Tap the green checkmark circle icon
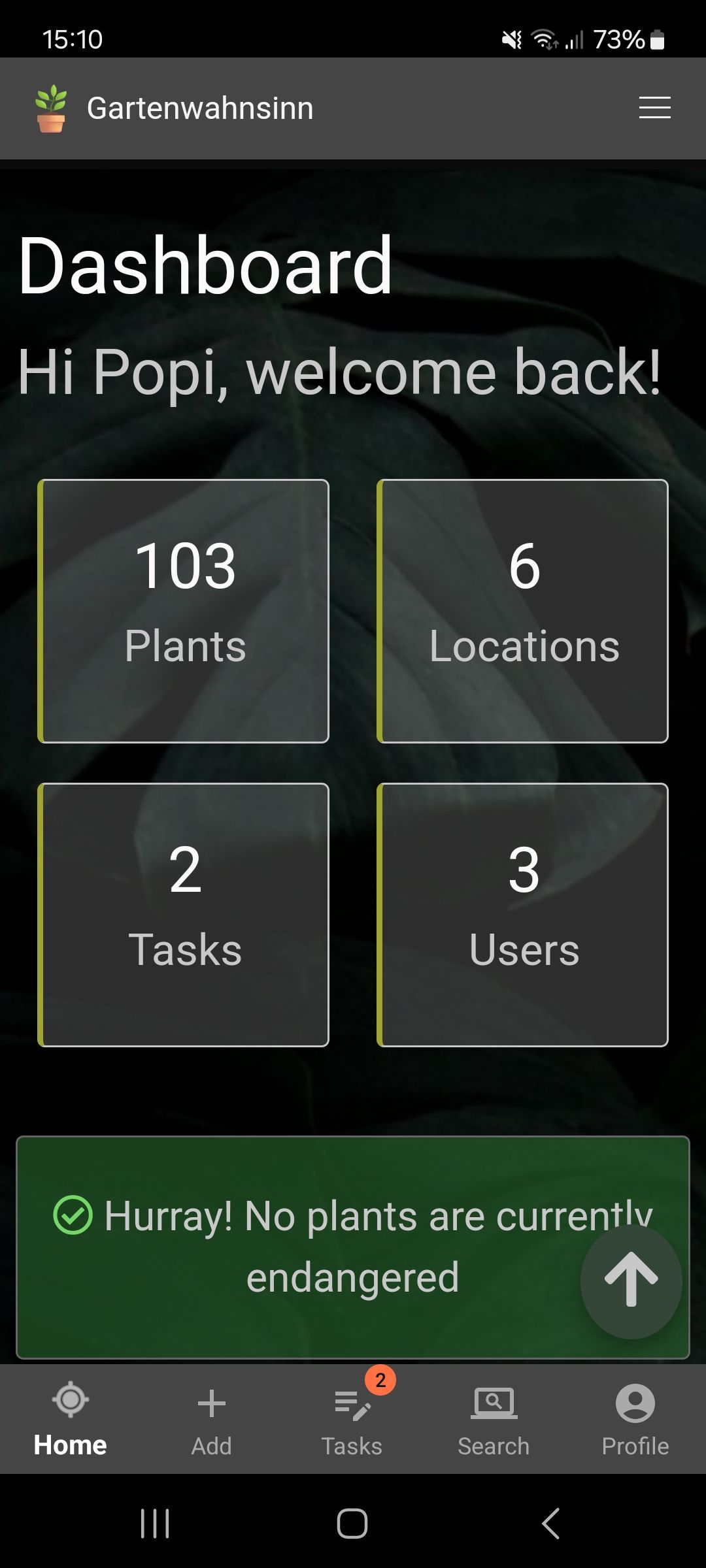 pos(74,1214)
